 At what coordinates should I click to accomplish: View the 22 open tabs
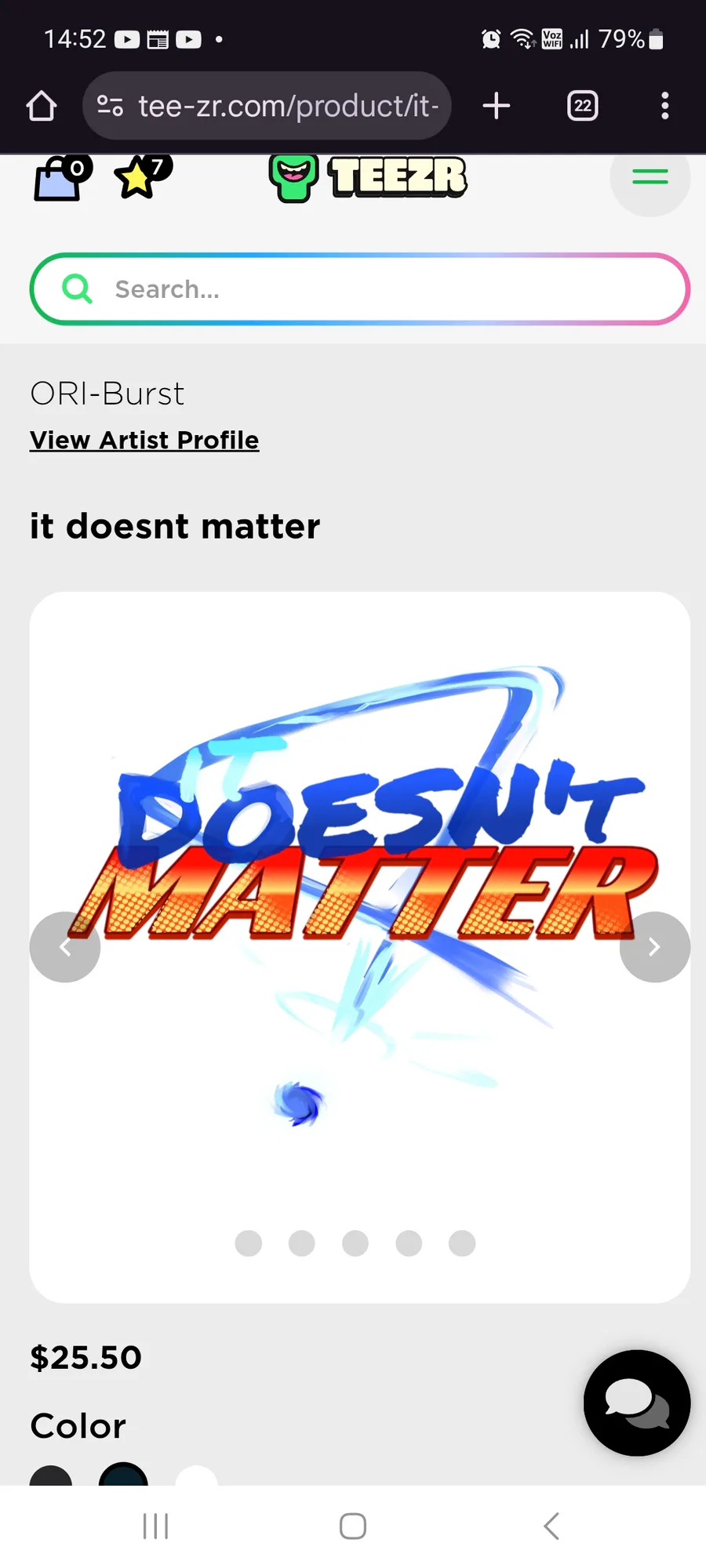point(582,106)
